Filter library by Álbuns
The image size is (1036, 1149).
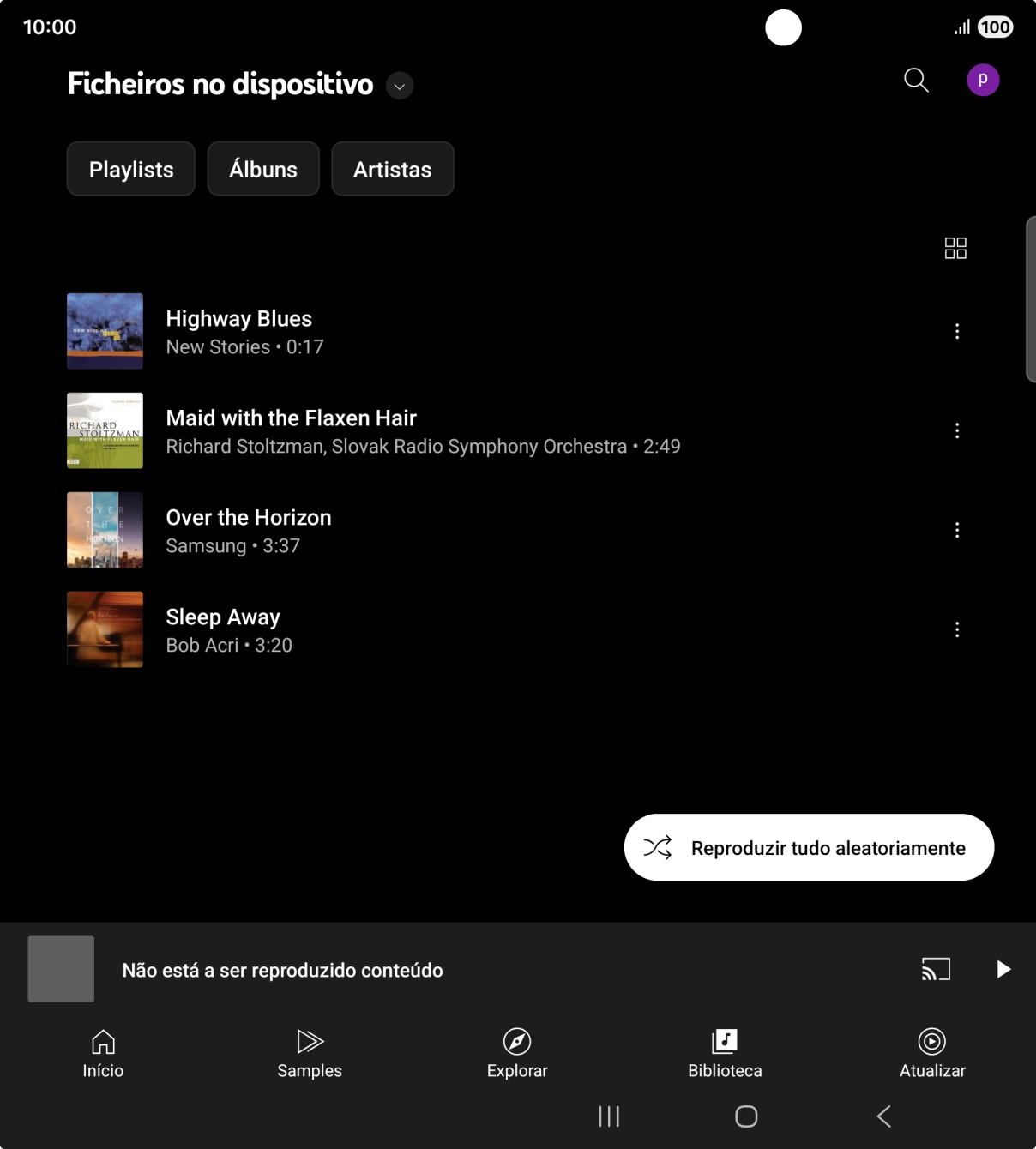point(262,169)
